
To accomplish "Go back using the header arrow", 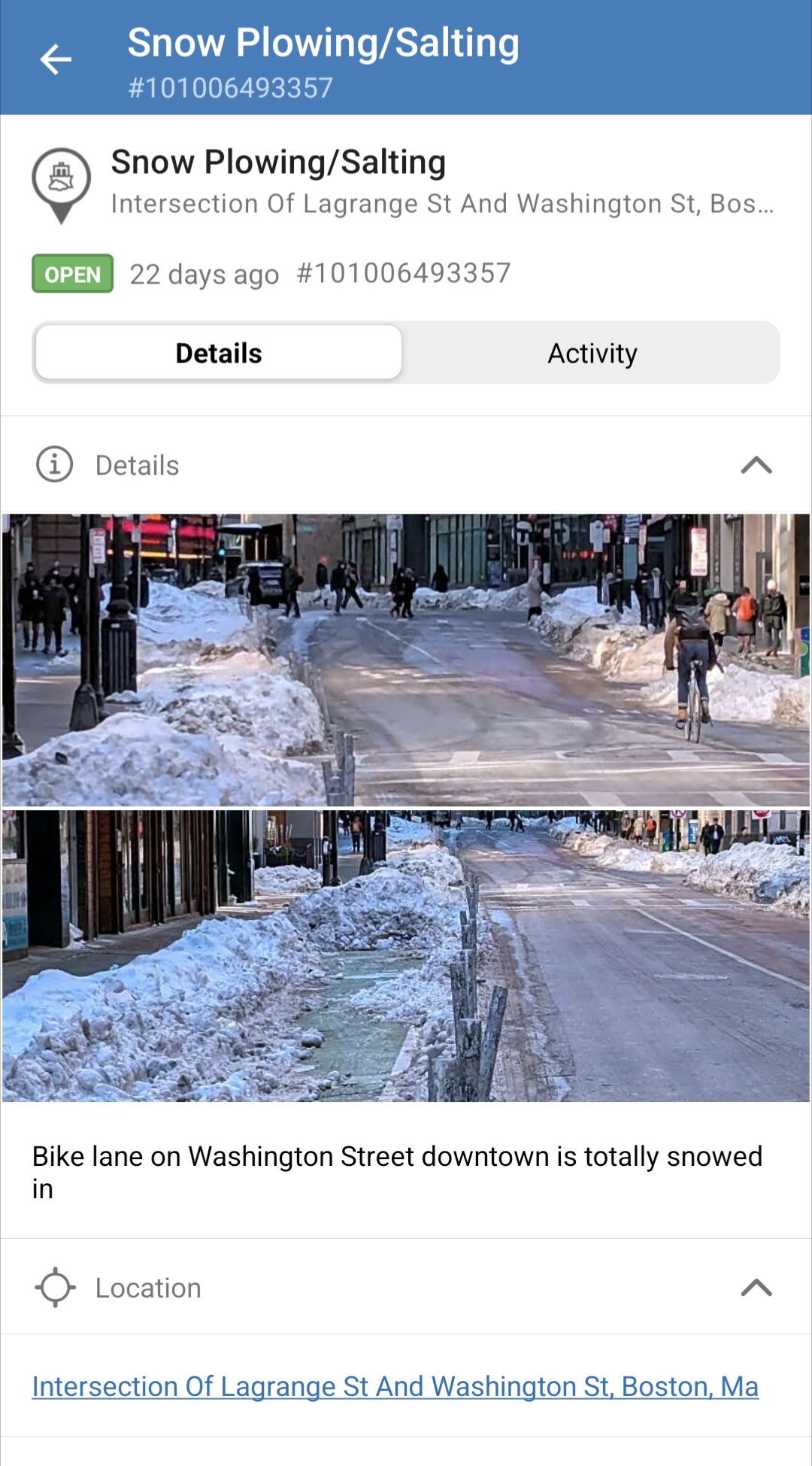I will [56, 59].
